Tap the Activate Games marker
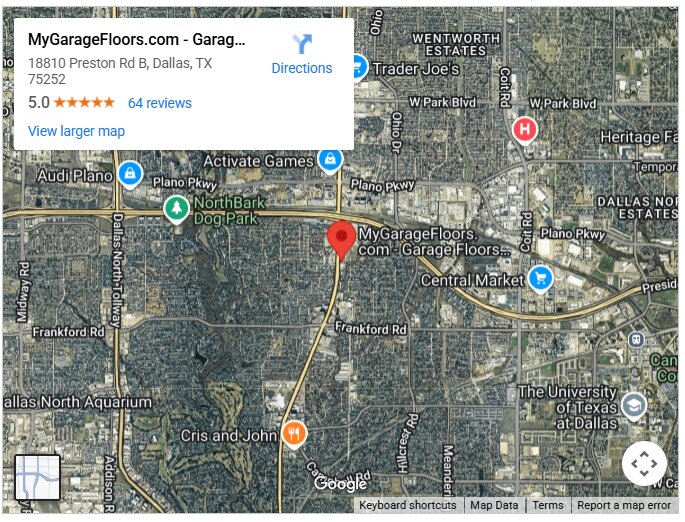 pos(329,160)
